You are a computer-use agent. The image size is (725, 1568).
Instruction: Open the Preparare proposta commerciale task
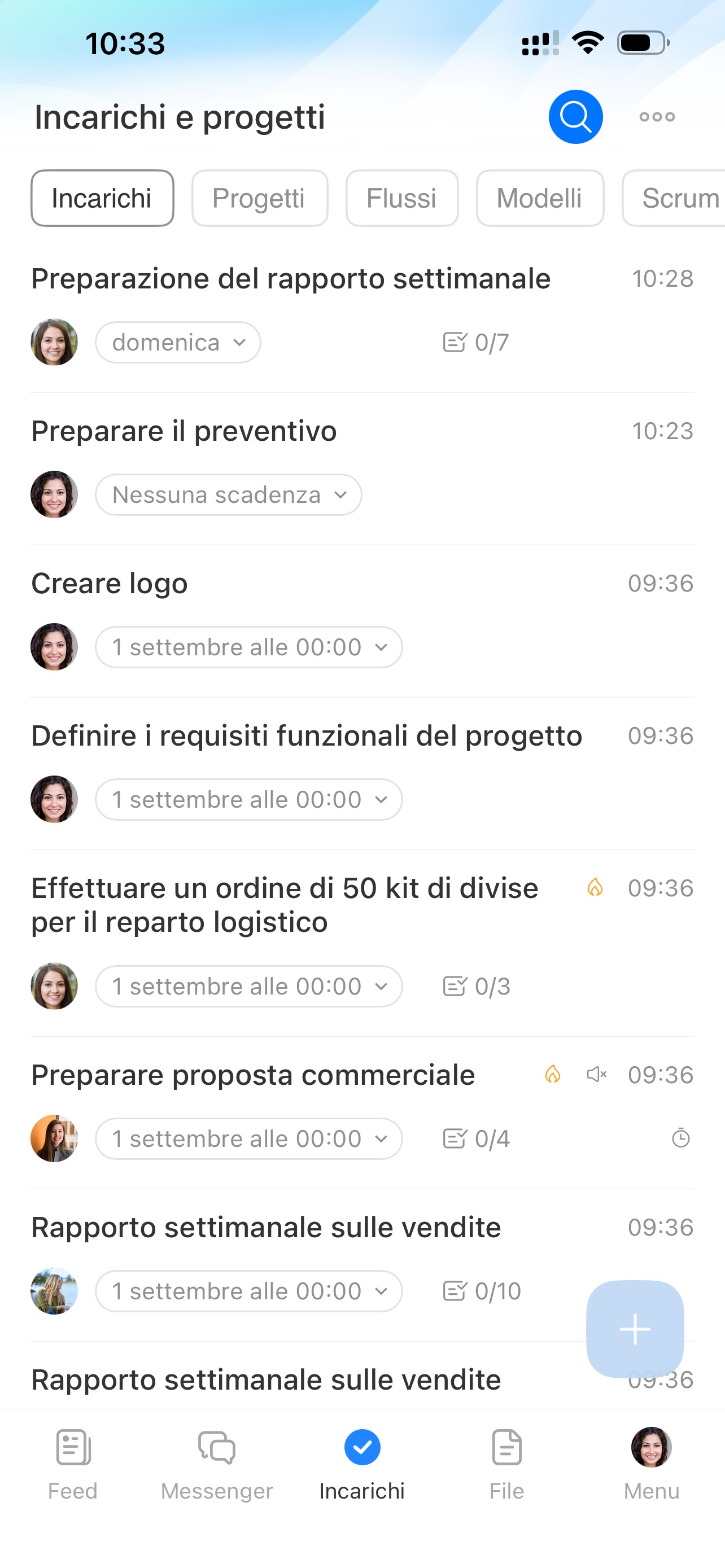pyautogui.click(x=253, y=1075)
